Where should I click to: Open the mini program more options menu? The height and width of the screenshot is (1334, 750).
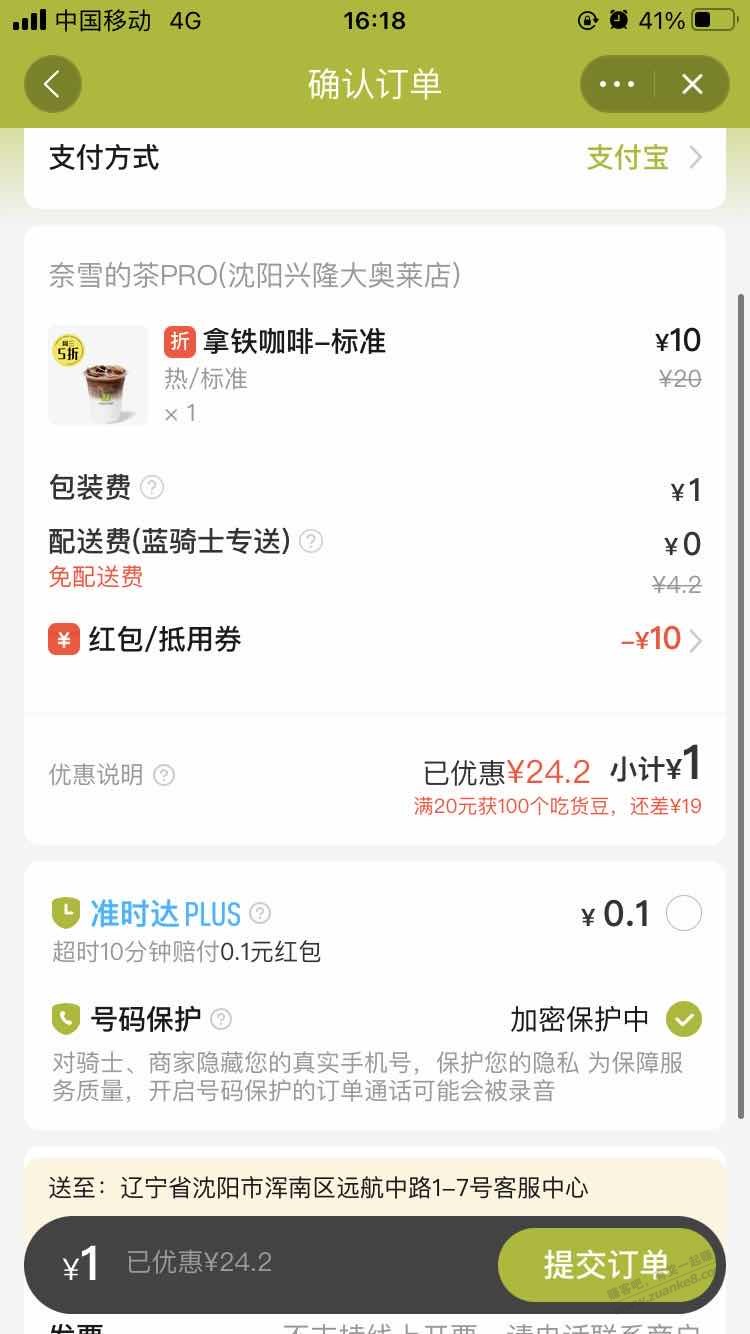click(617, 84)
